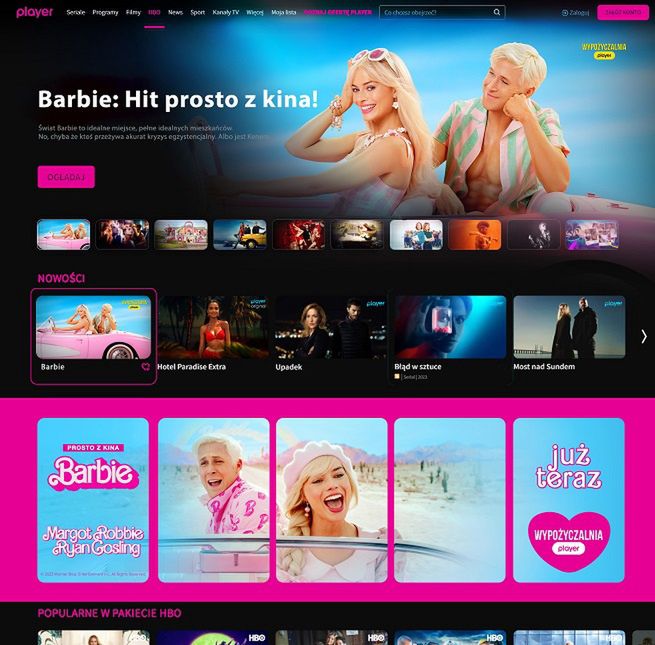Screen dimensions: 655x645
Task: Open Hotel Paradise Extra
Action: pos(212,327)
